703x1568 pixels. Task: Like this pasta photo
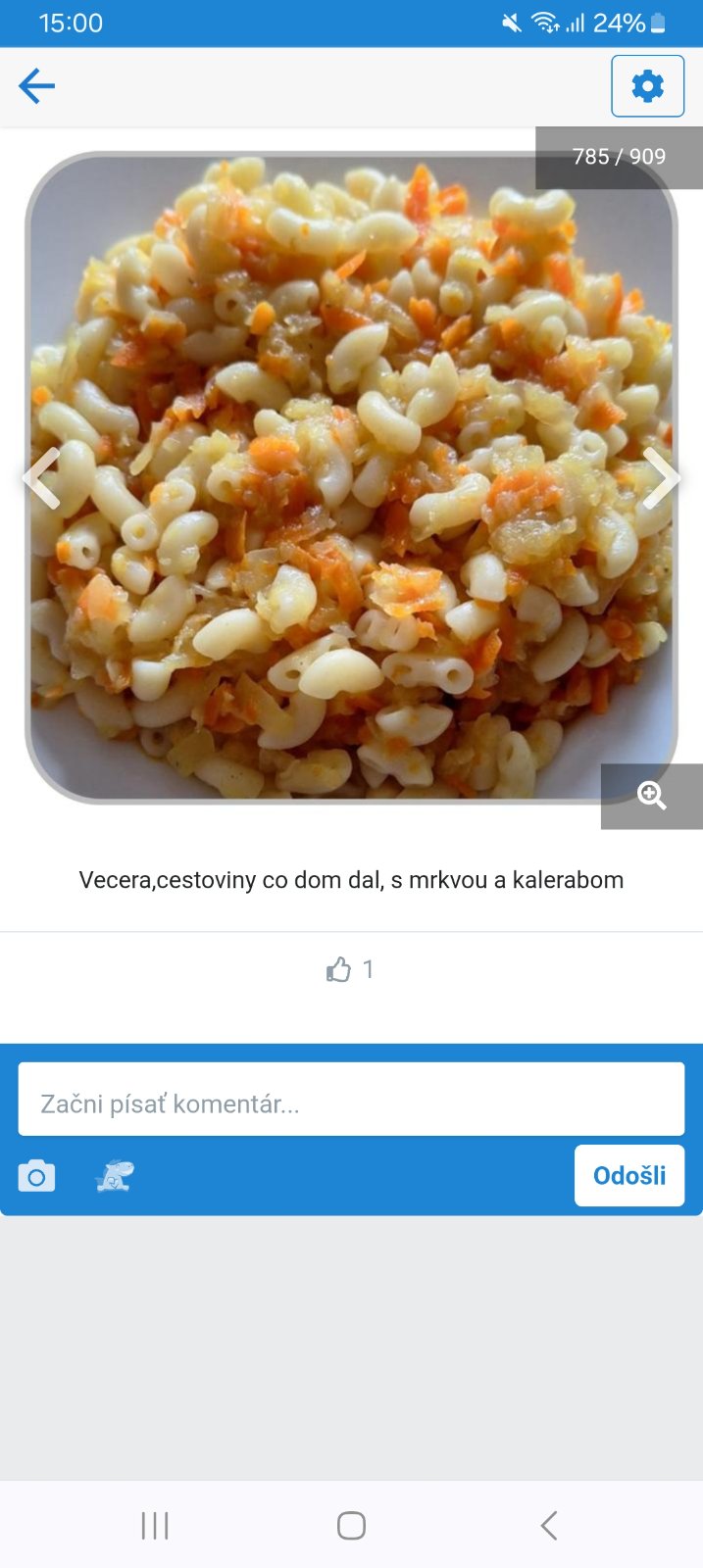tap(339, 970)
